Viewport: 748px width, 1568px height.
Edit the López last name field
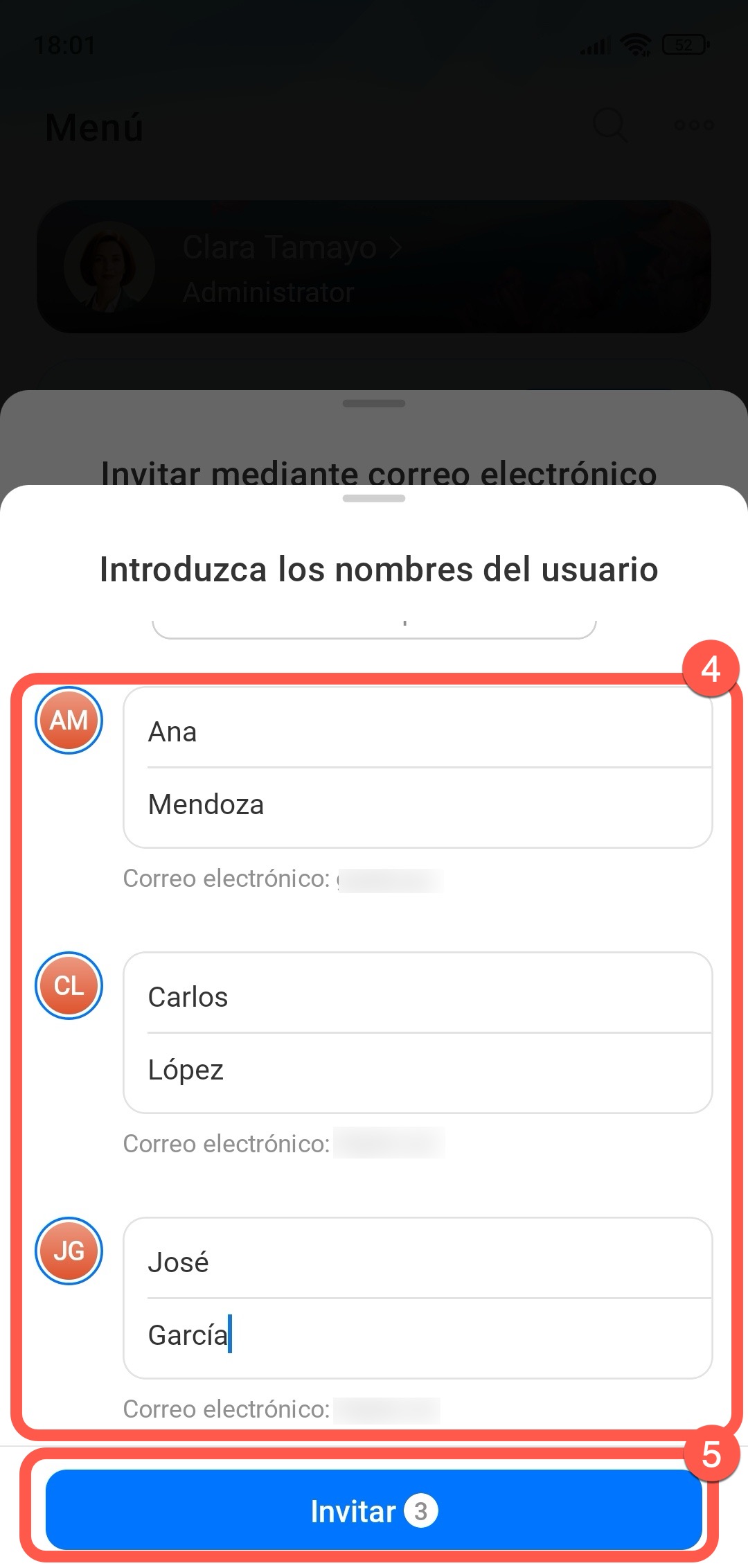pyautogui.click(x=418, y=1071)
